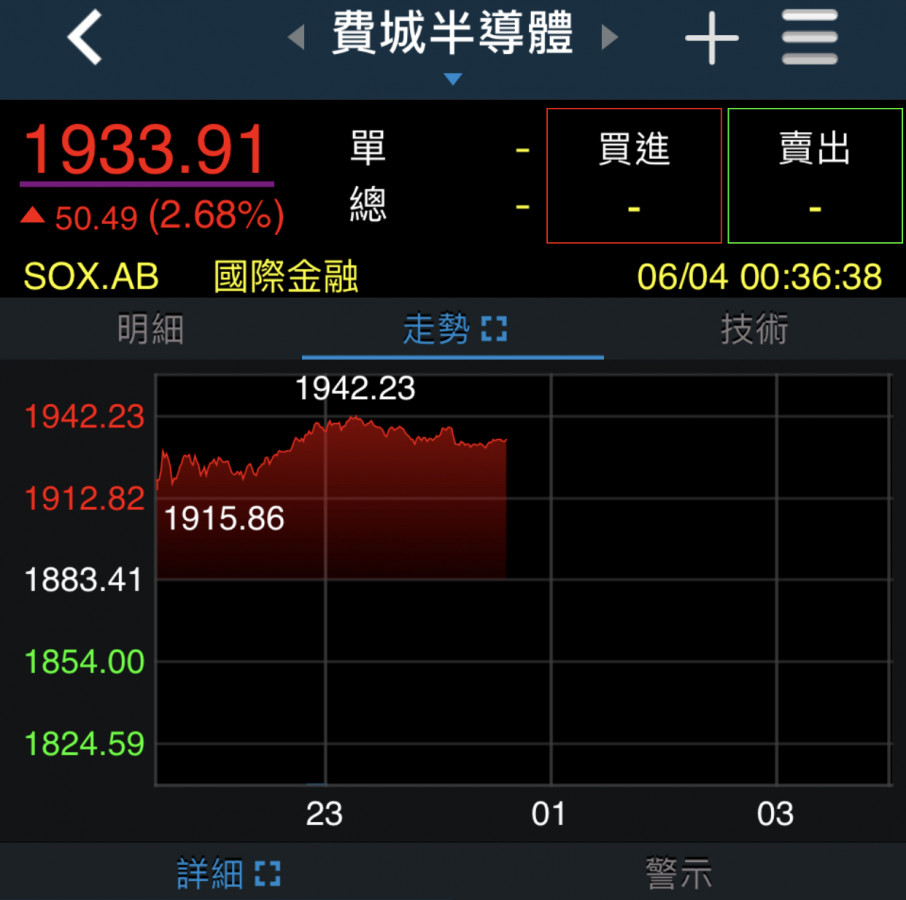Switch to the 明細 tab

(150, 329)
